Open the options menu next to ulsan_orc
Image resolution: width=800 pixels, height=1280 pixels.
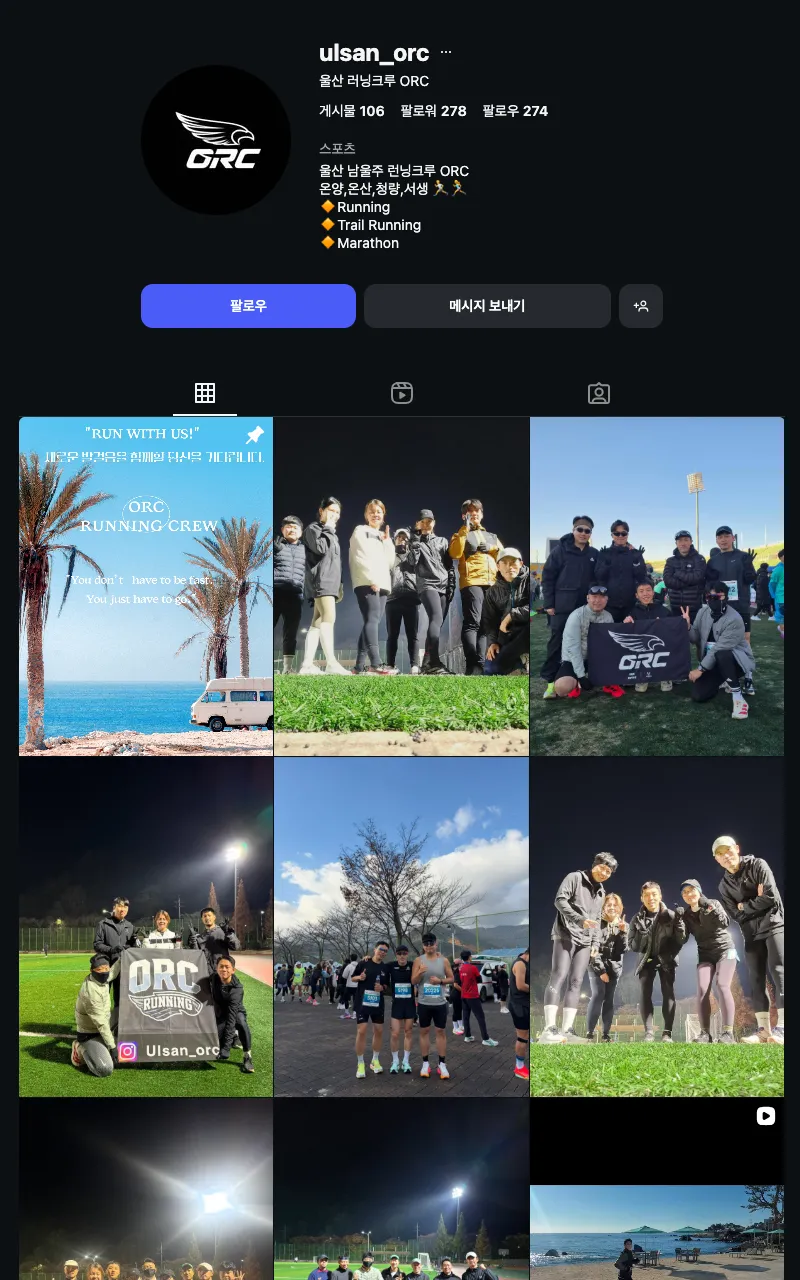(446, 53)
